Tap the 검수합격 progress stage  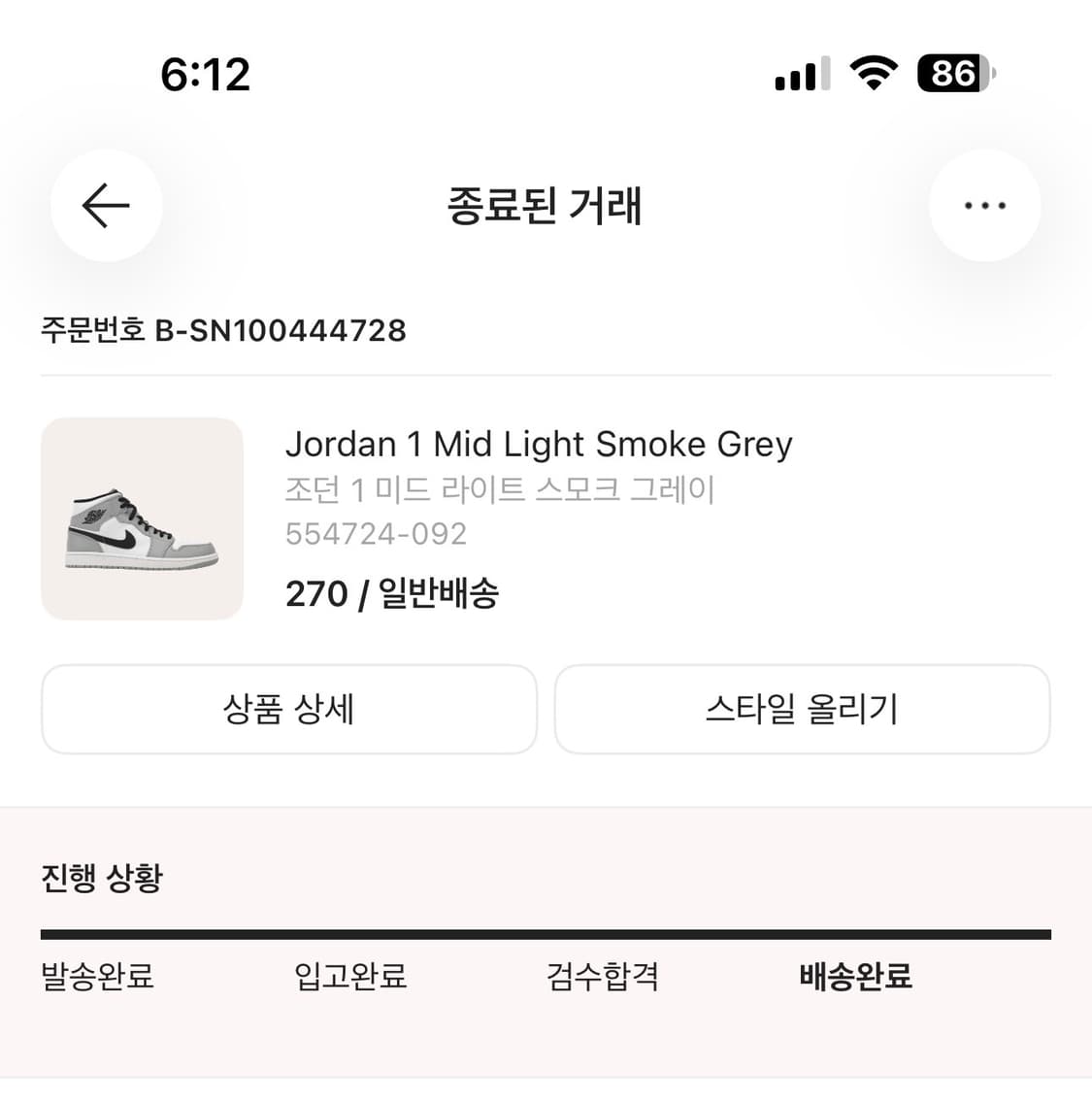pyautogui.click(x=602, y=977)
